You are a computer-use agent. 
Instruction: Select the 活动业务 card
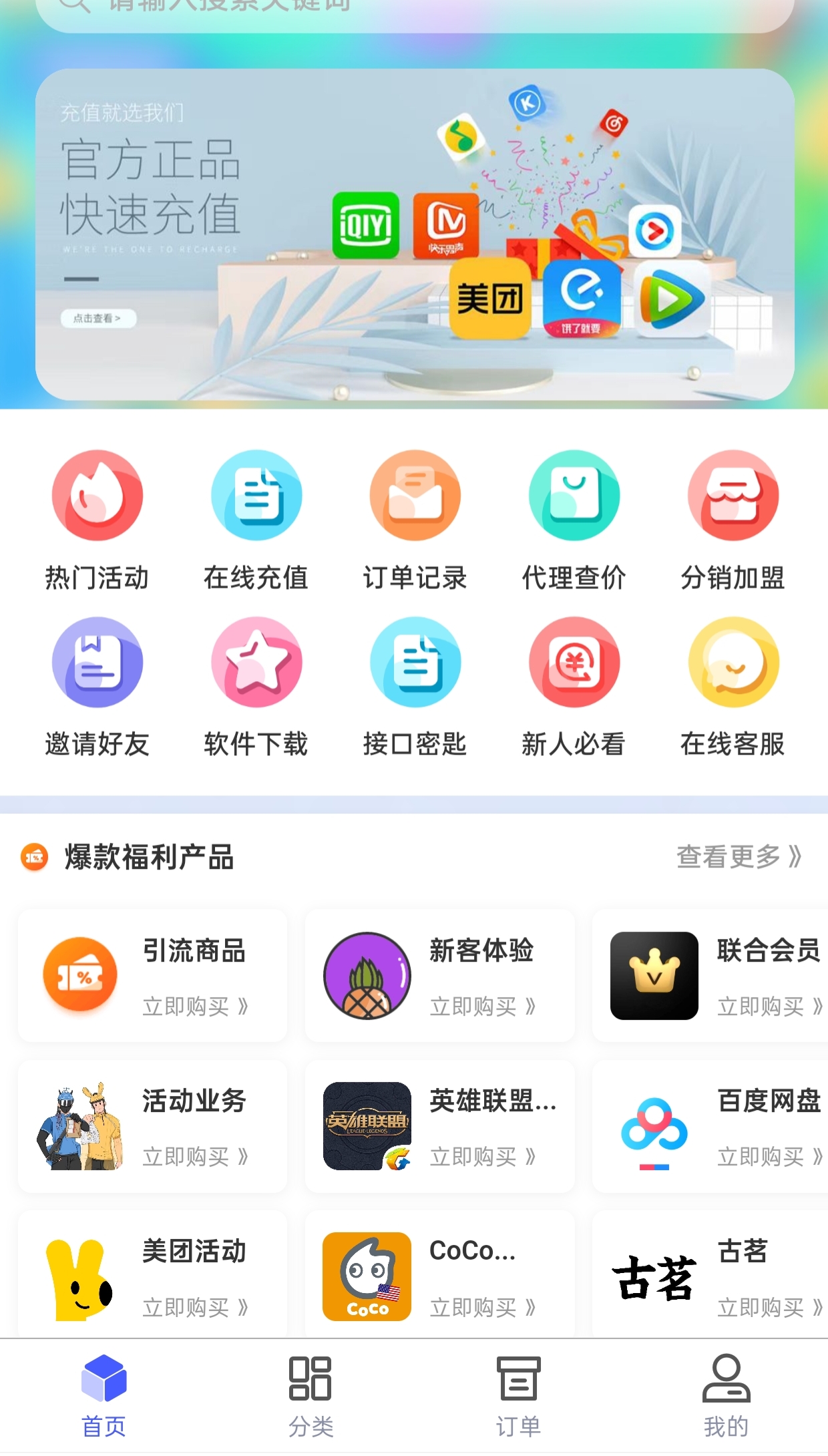pyautogui.click(x=152, y=1126)
